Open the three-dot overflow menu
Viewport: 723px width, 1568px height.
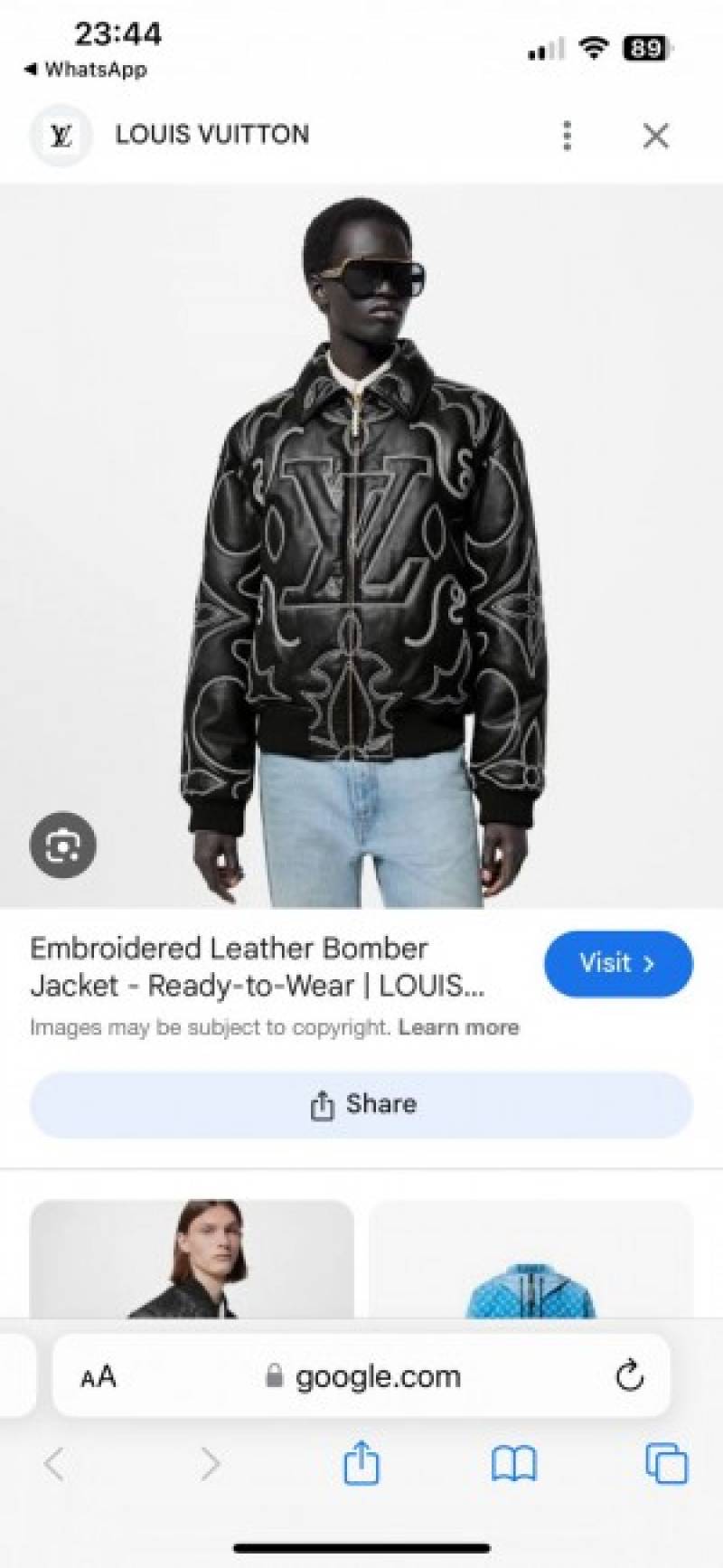[567, 136]
